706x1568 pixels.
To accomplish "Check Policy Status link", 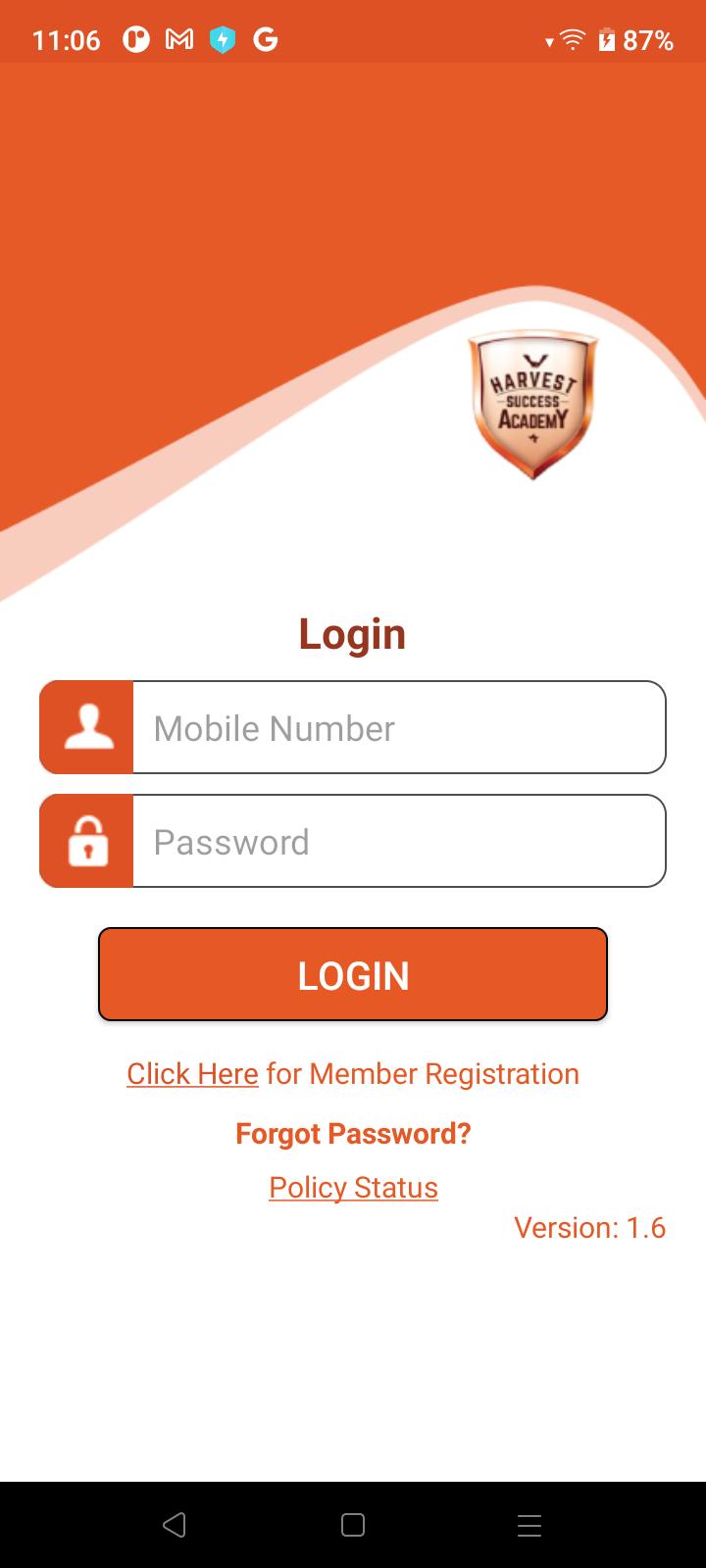I will 353,1188.
